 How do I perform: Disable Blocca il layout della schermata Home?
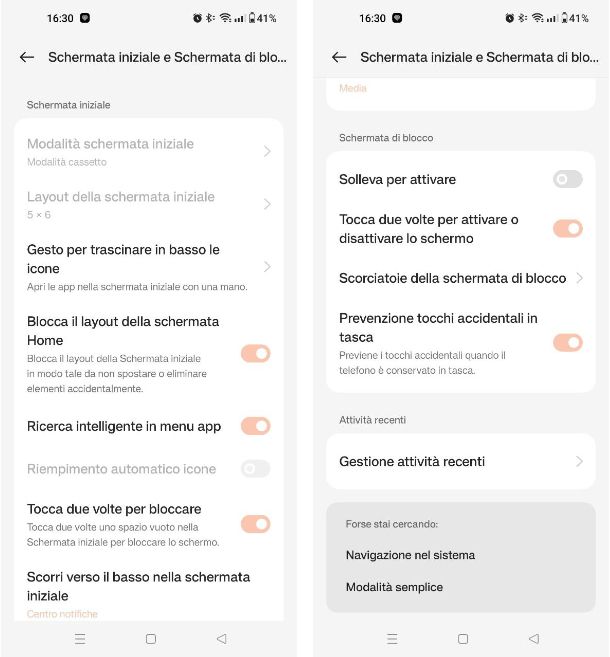pyautogui.click(x=255, y=353)
